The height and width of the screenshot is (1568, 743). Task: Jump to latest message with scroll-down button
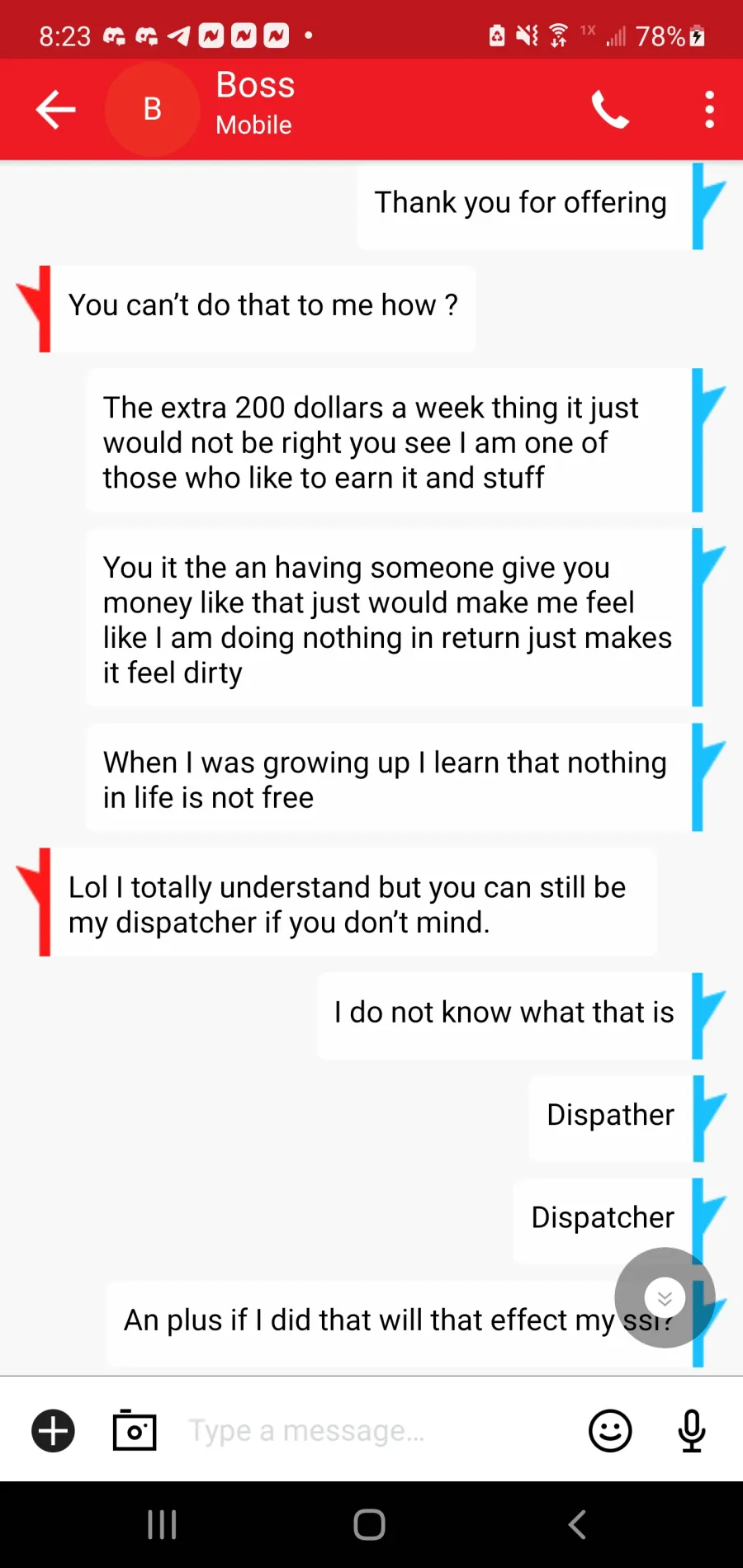(x=665, y=1298)
